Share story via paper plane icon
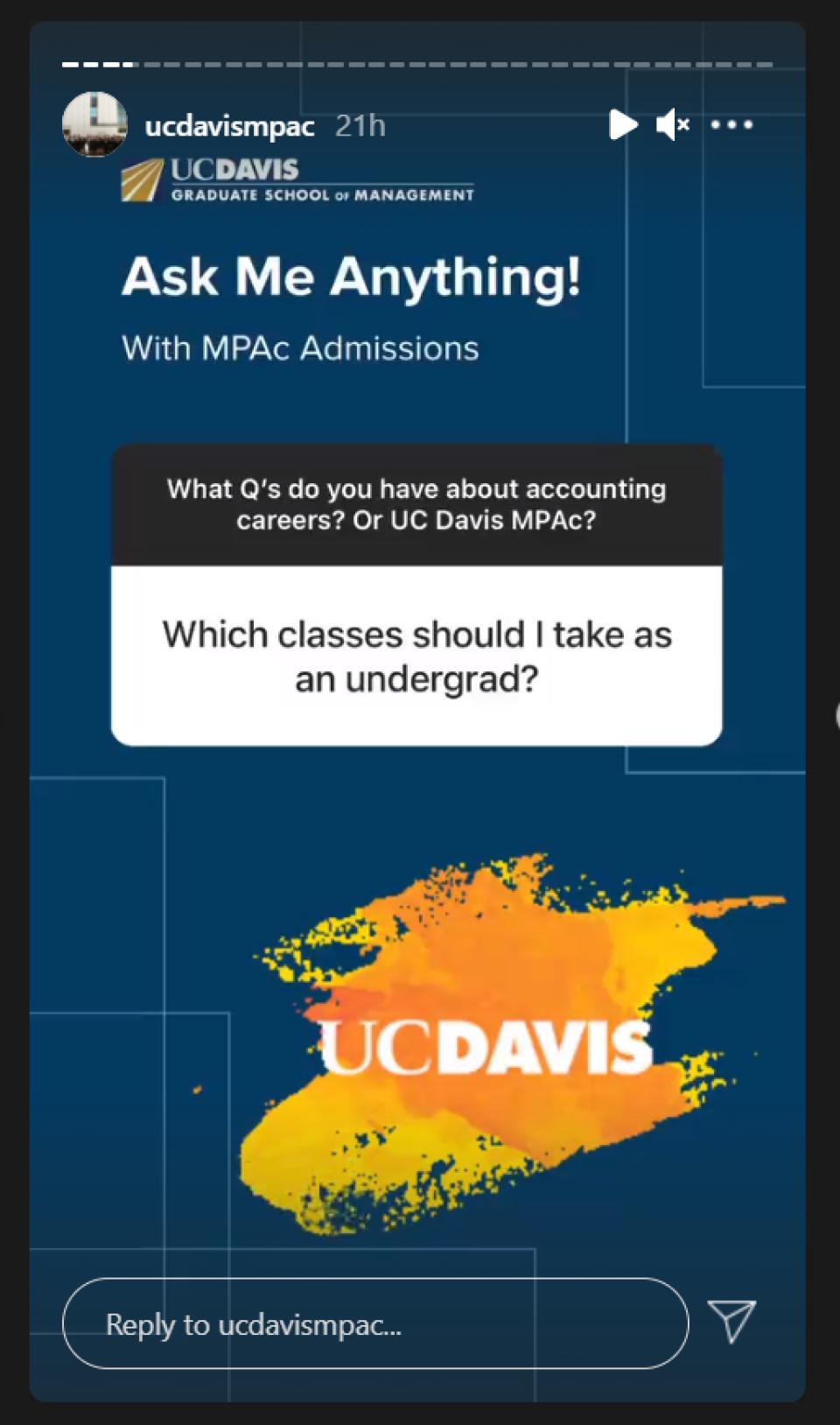 click(x=731, y=1321)
